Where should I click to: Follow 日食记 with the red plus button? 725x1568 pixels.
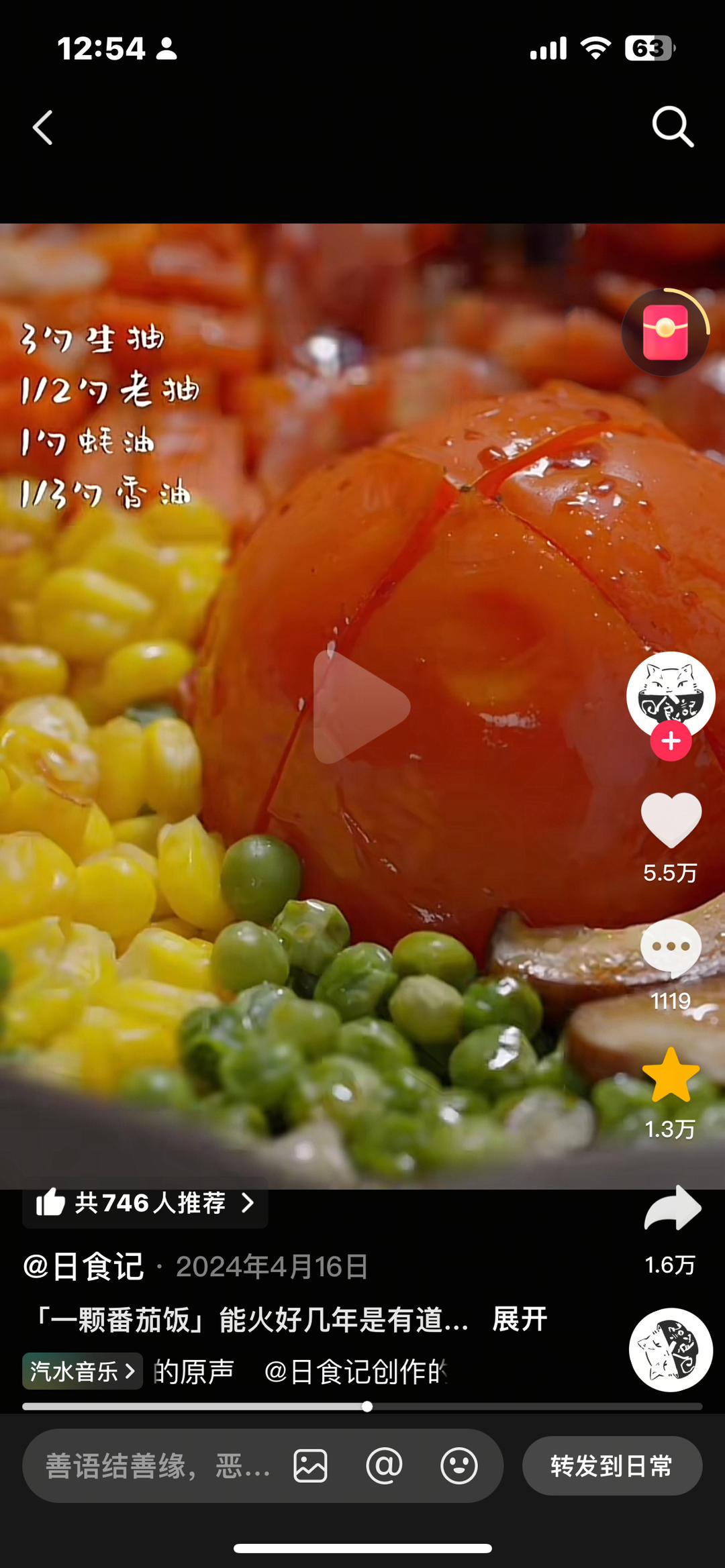point(671,741)
